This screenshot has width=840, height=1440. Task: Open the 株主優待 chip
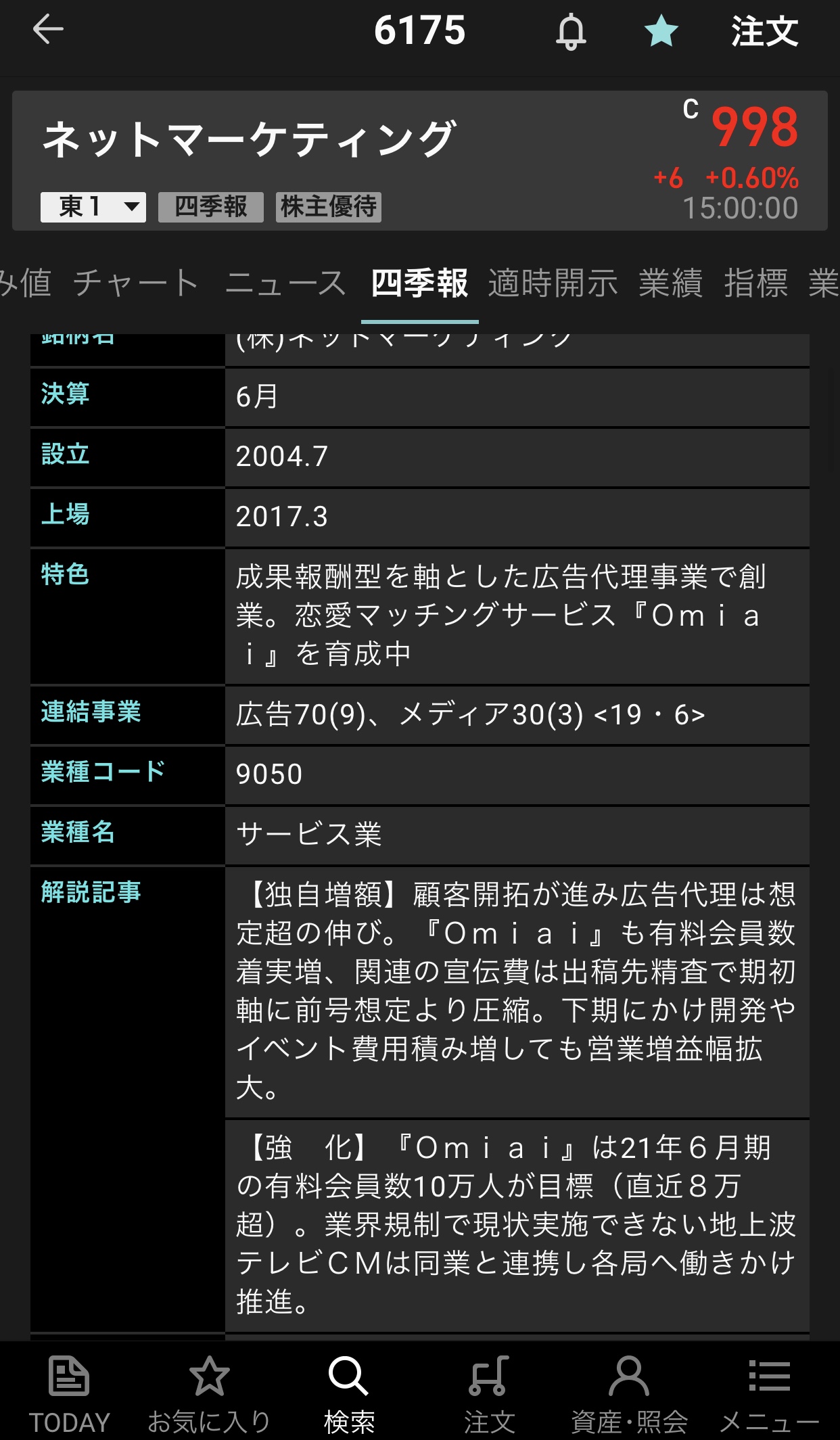coord(329,207)
